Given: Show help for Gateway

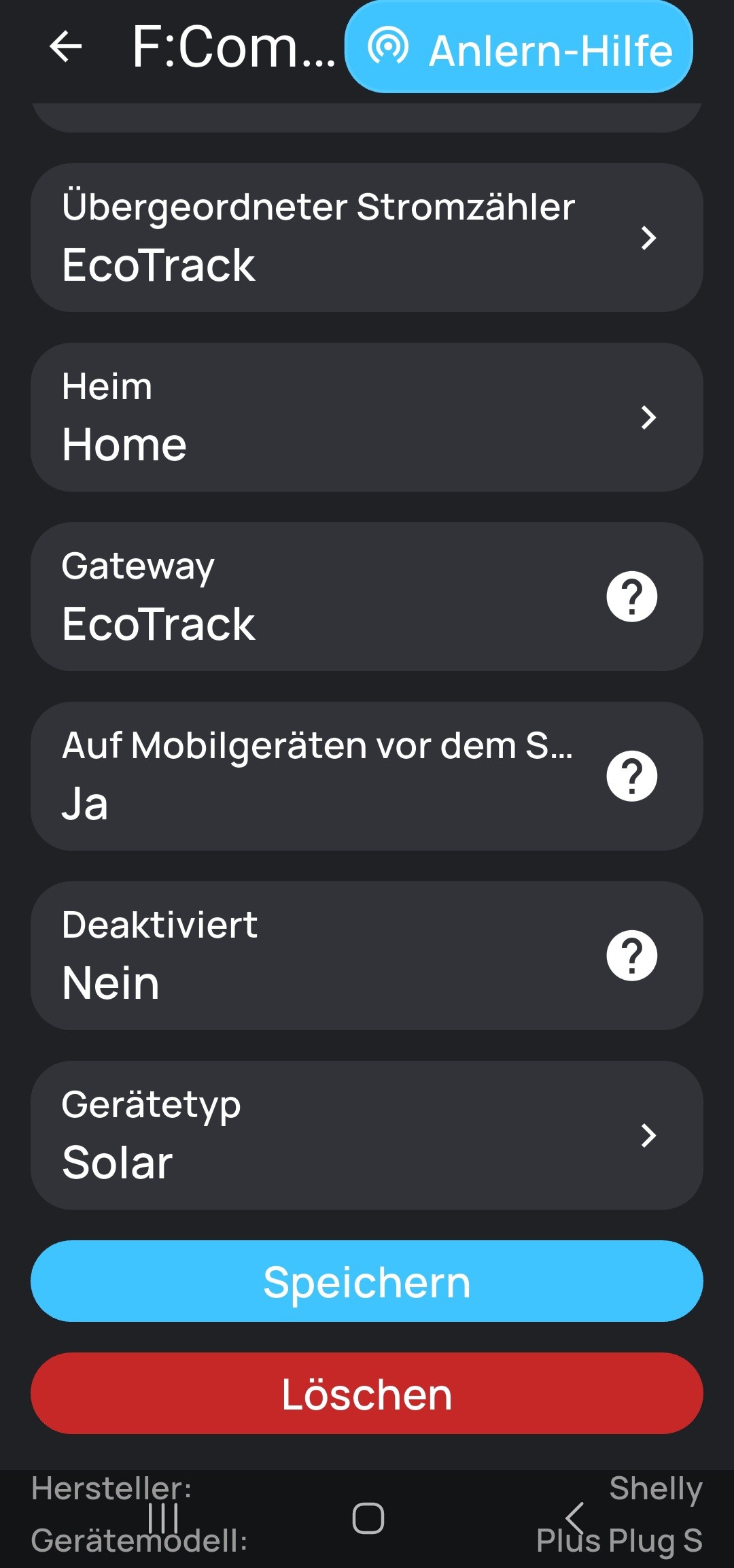Looking at the screenshot, I should 631,596.
